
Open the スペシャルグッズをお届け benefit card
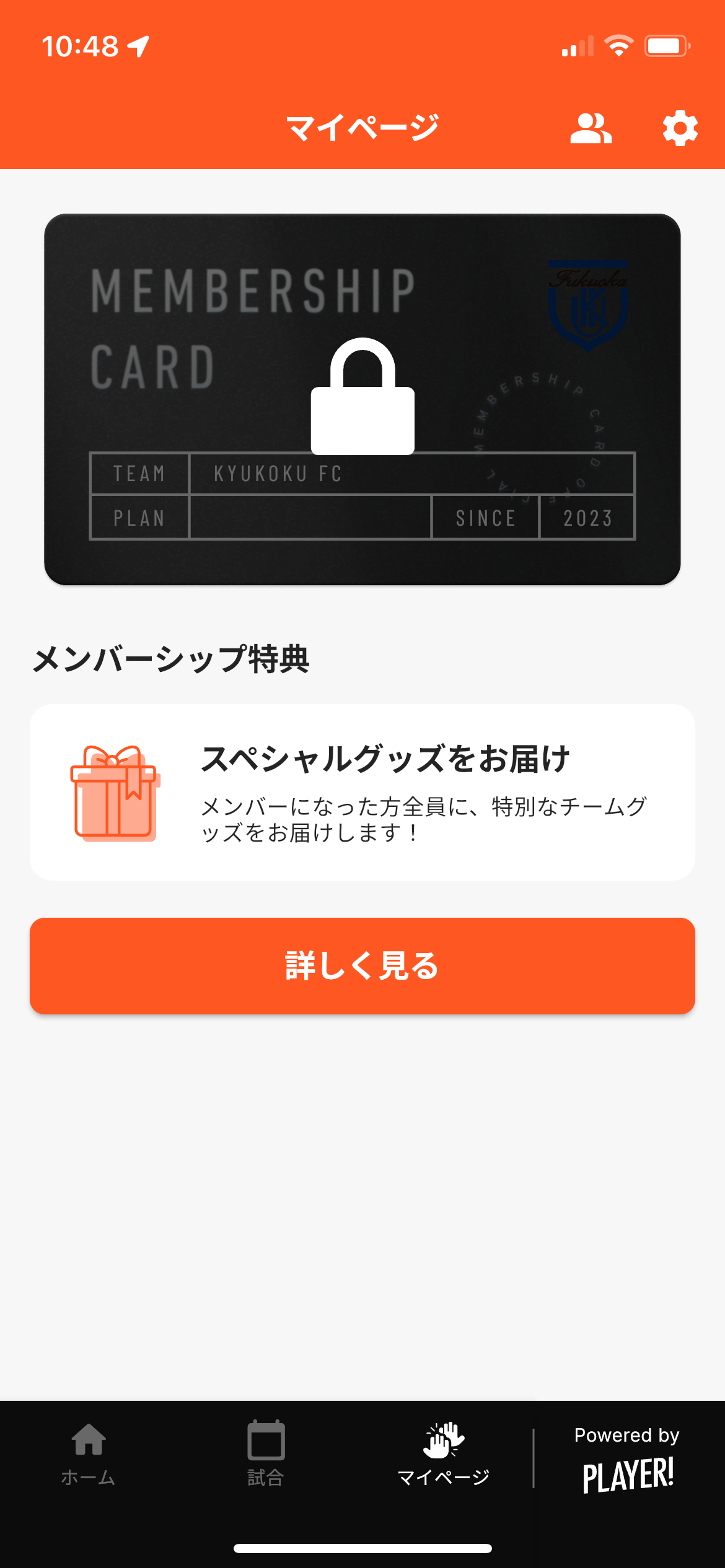tap(362, 792)
